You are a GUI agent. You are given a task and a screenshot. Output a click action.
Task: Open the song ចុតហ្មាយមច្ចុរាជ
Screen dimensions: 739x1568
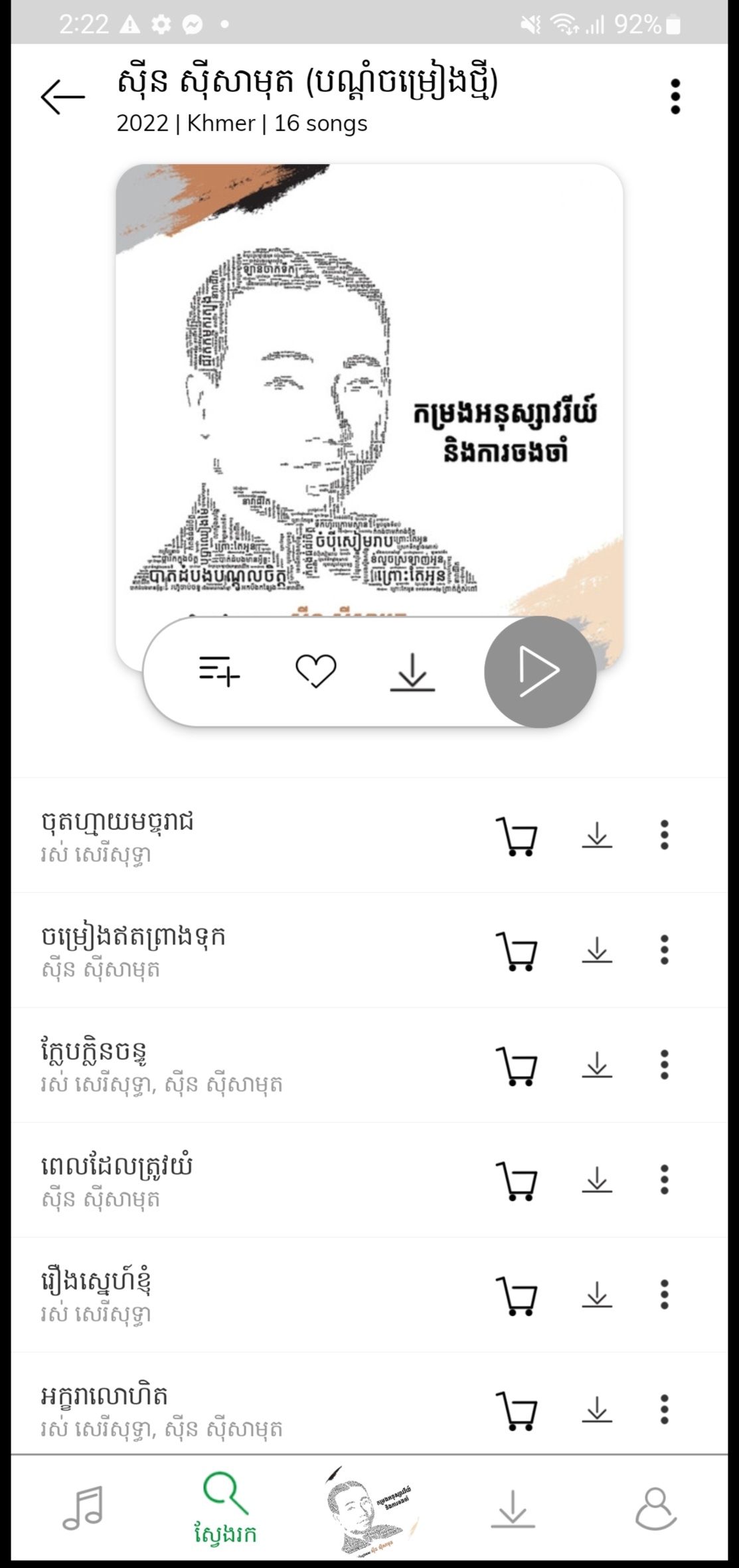pyautogui.click(x=118, y=822)
